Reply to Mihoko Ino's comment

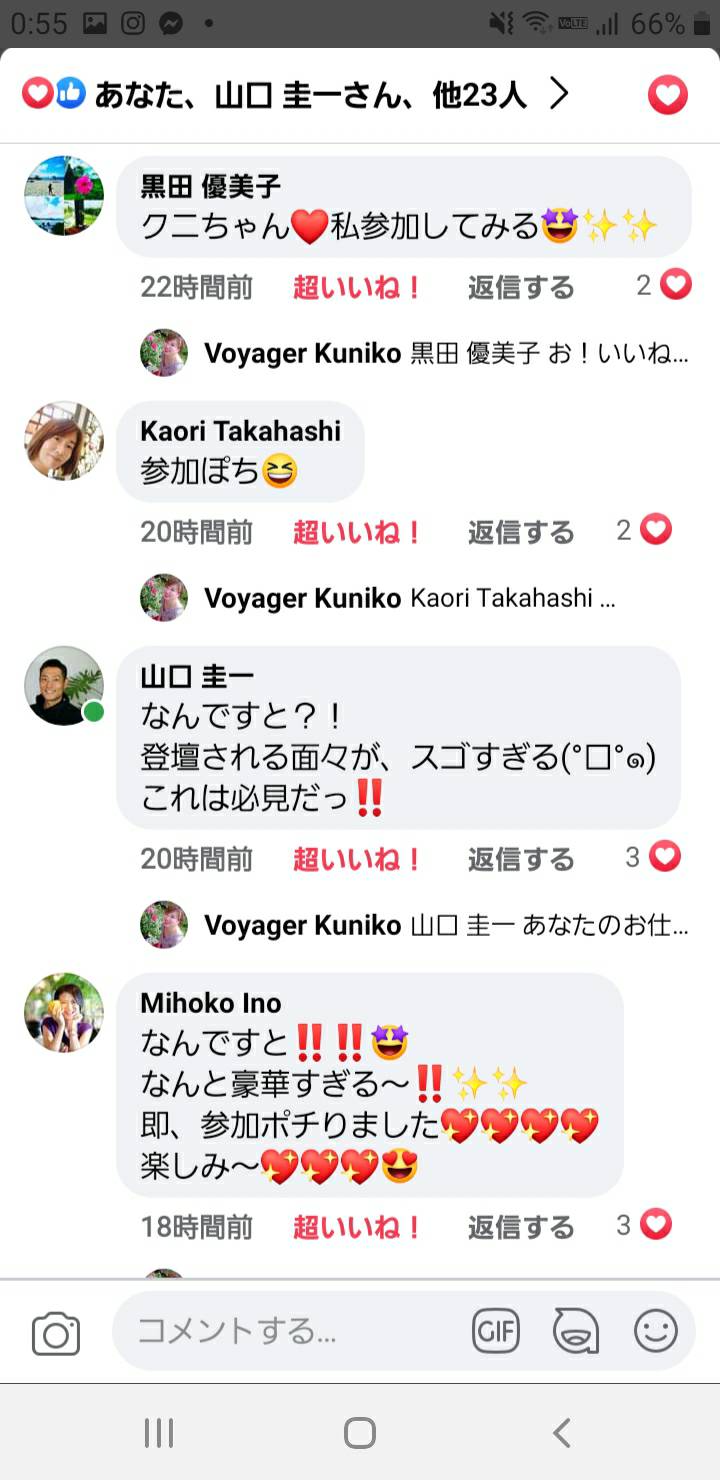(x=521, y=1227)
